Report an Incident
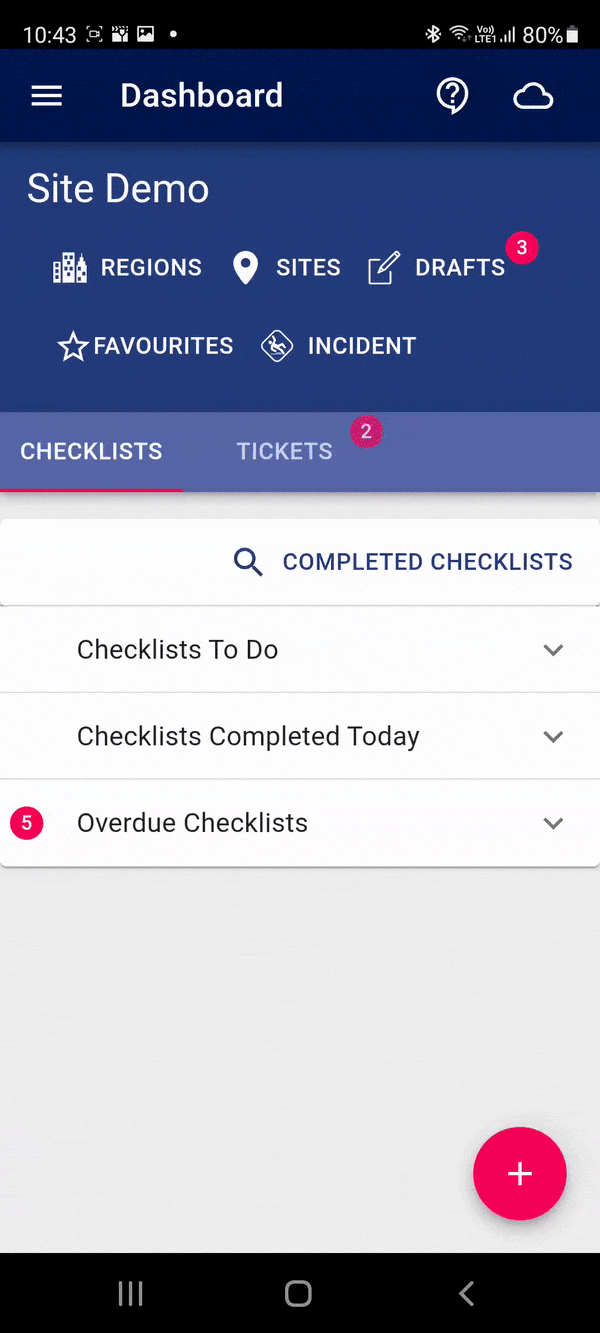Image resolution: width=600 pixels, height=1333 pixels. point(338,346)
